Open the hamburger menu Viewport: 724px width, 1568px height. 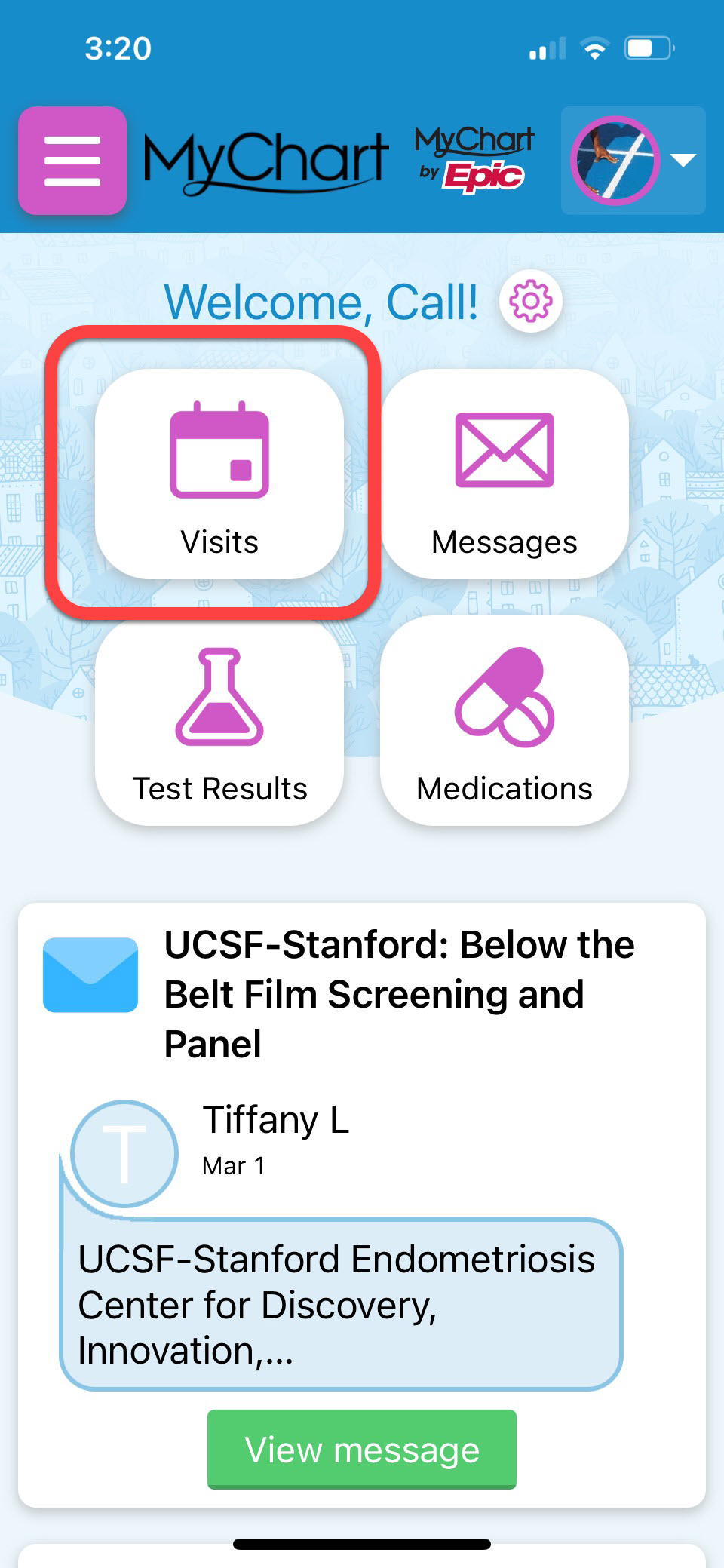72,161
